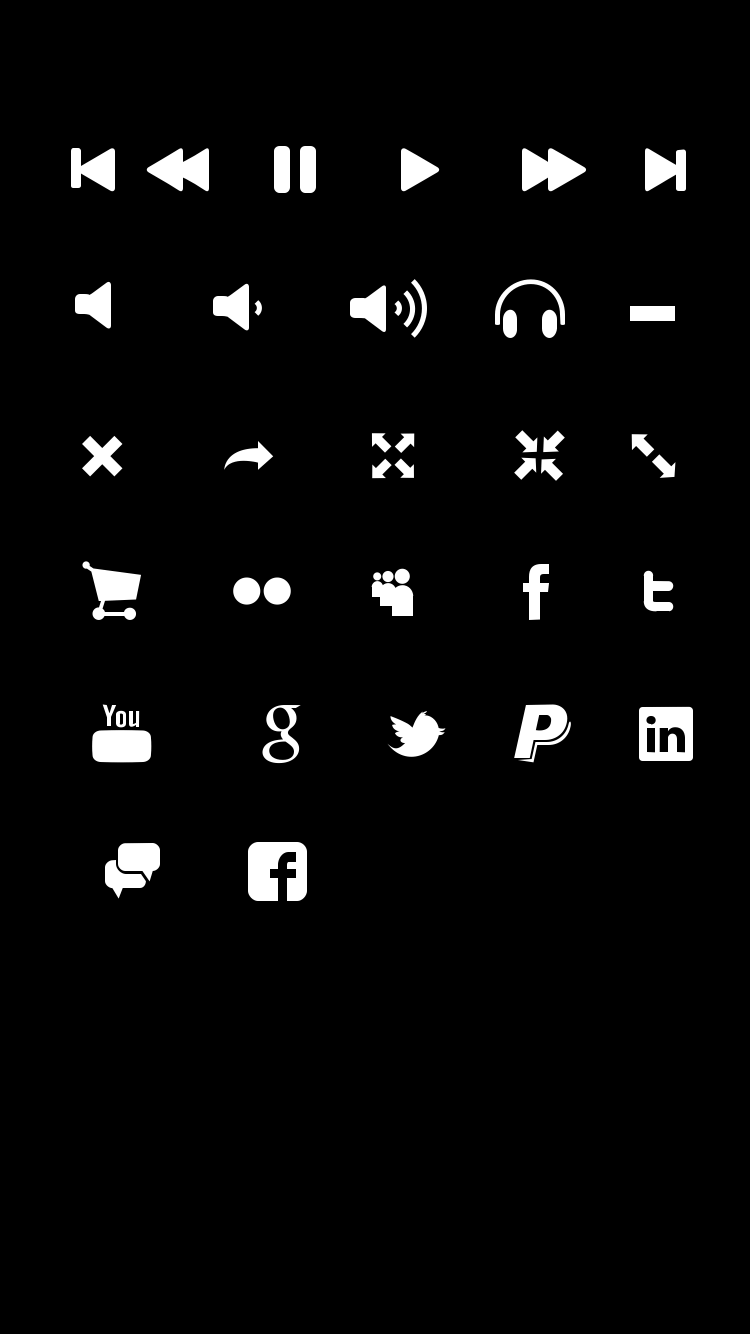Tap the square Facebook icon
Image resolution: width=750 pixels, height=1334 pixels.
pyautogui.click(x=278, y=871)
